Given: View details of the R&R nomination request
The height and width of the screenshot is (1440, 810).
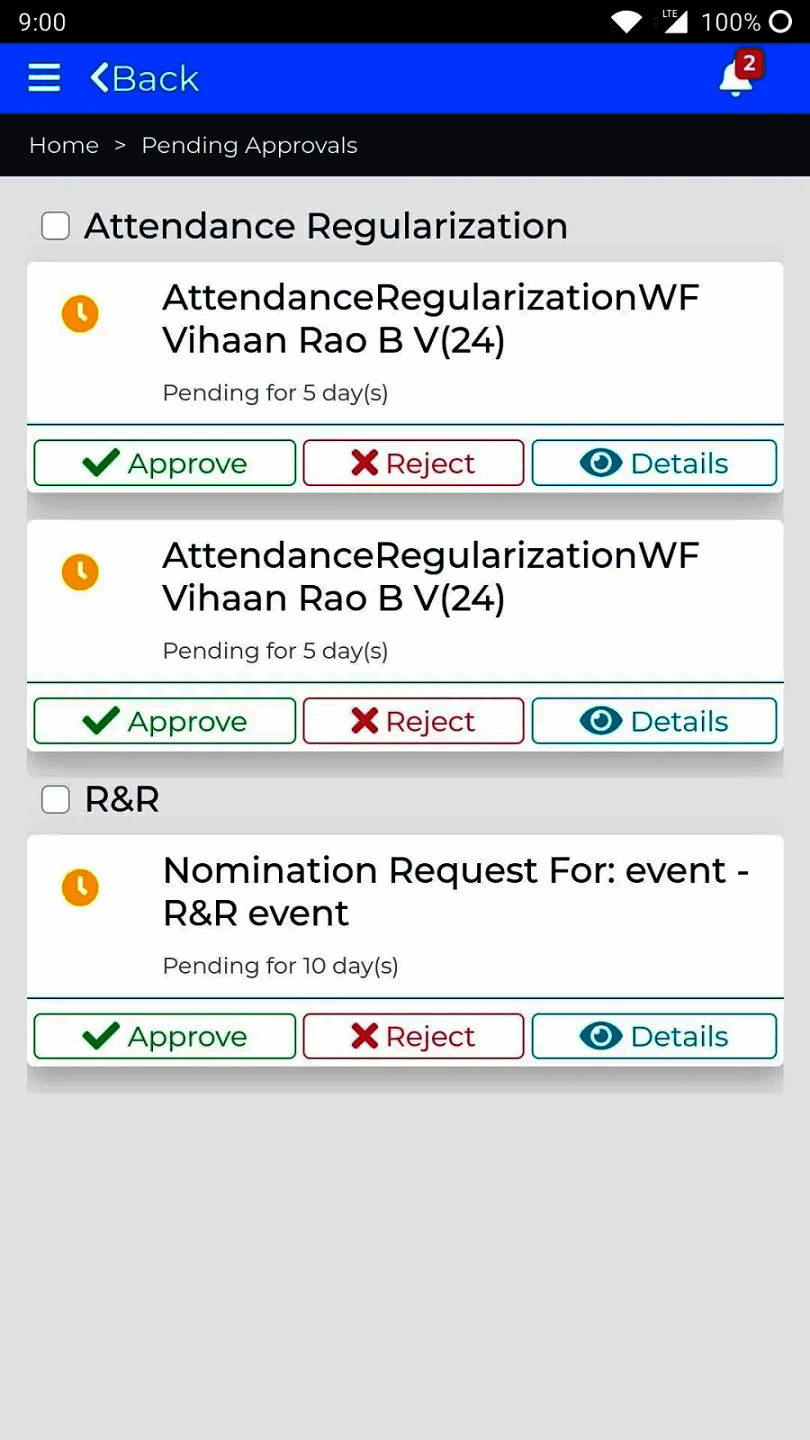Looking at the screenshot, I should coord(654,1036).
